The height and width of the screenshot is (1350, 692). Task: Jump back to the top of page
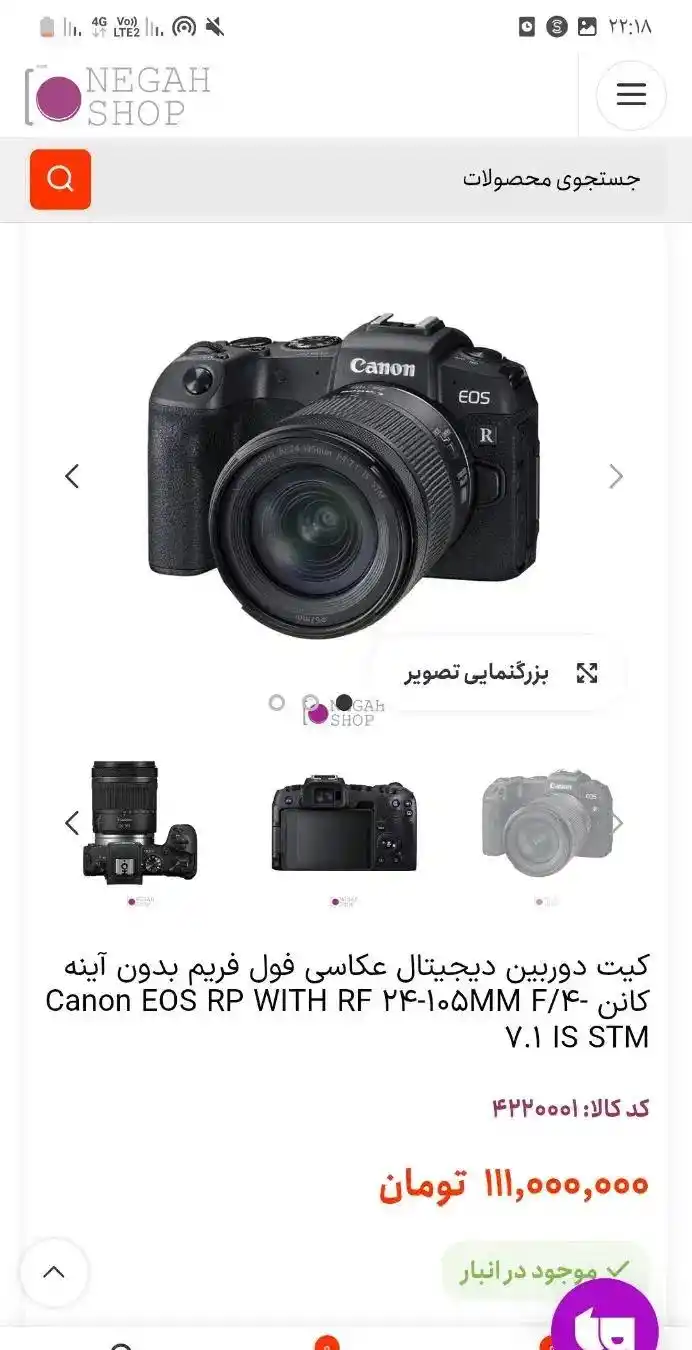(x=54, y=1272)
